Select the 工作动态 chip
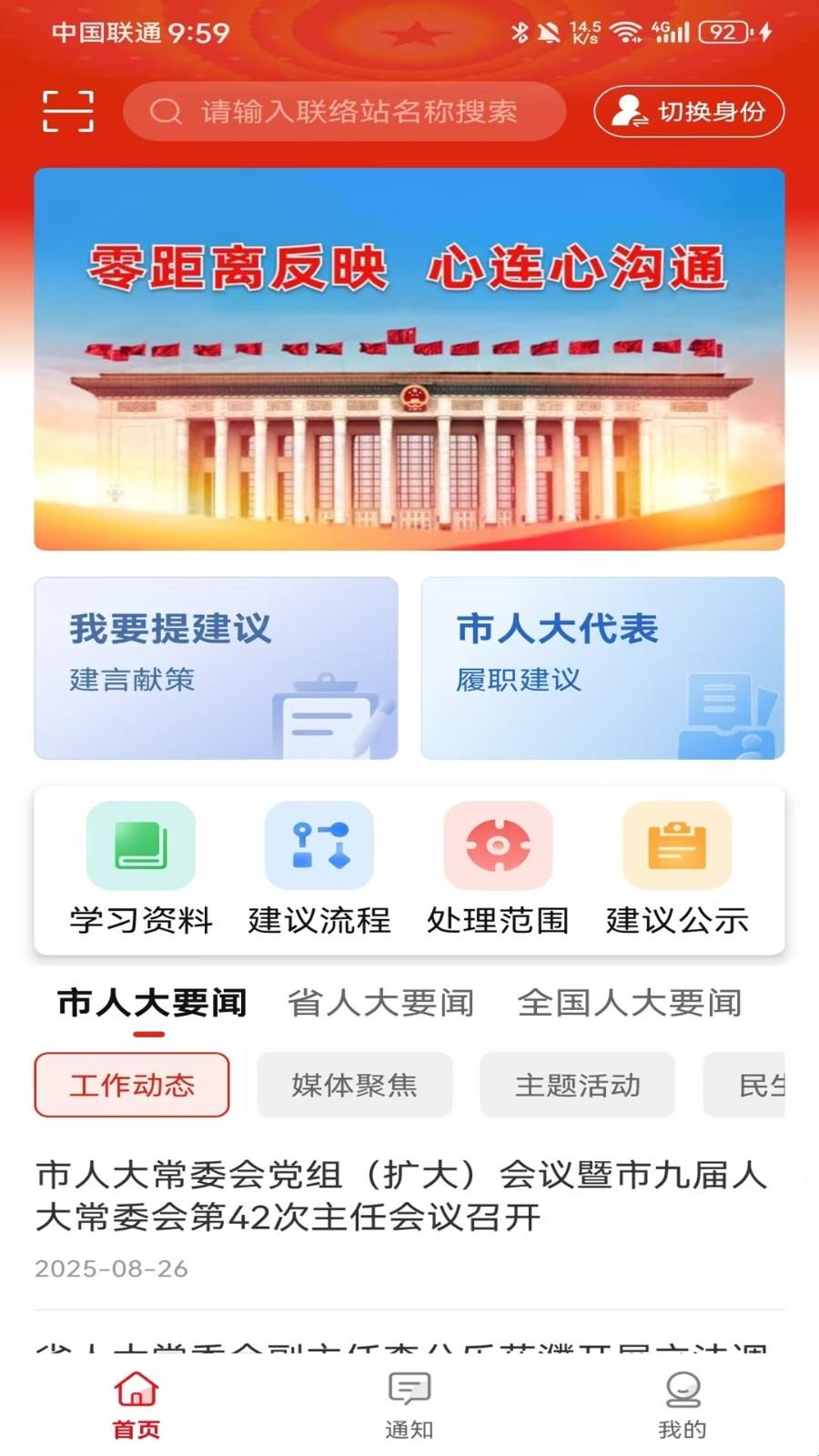This screenshot has width=819, height=1456. pyautogui.click(x=132, y=1085)
